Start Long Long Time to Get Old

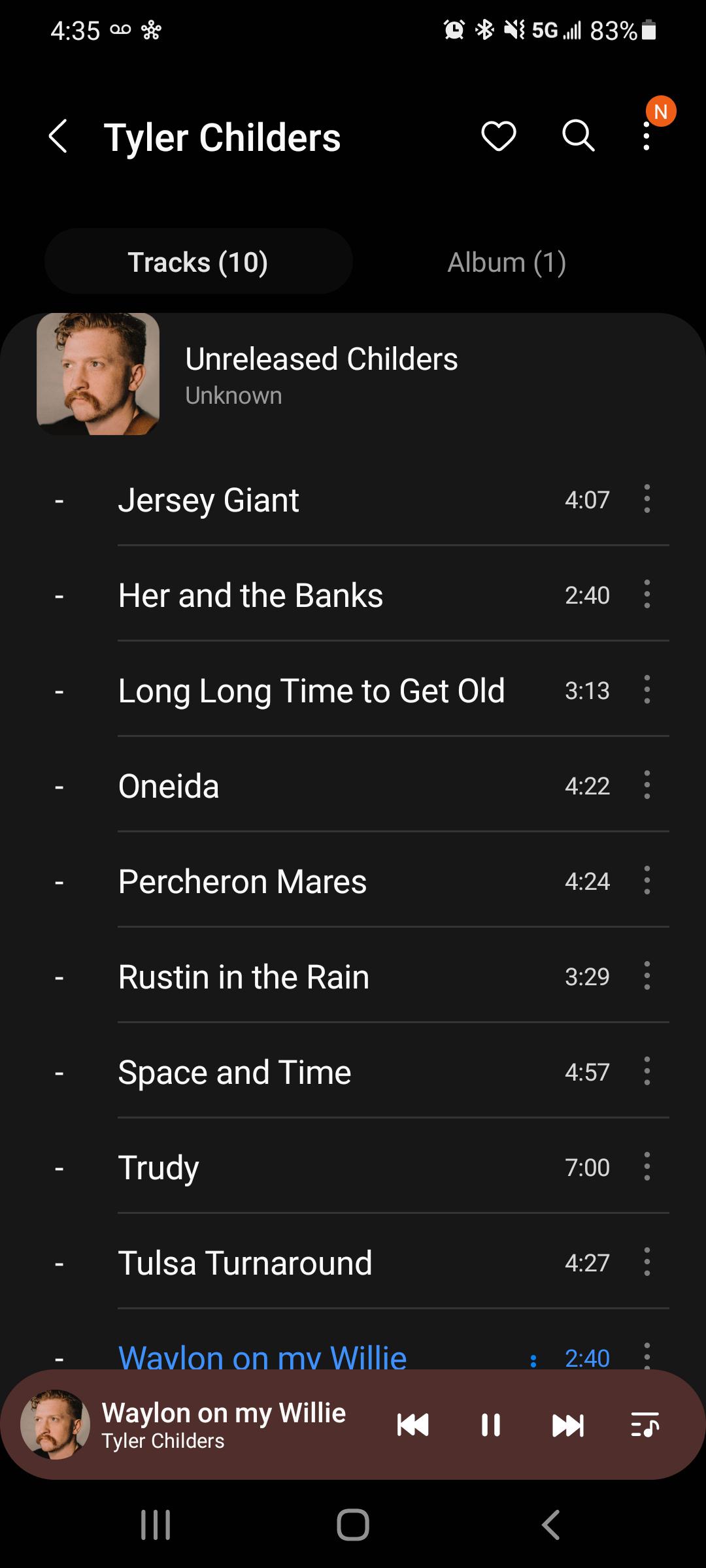pos(311,691)
